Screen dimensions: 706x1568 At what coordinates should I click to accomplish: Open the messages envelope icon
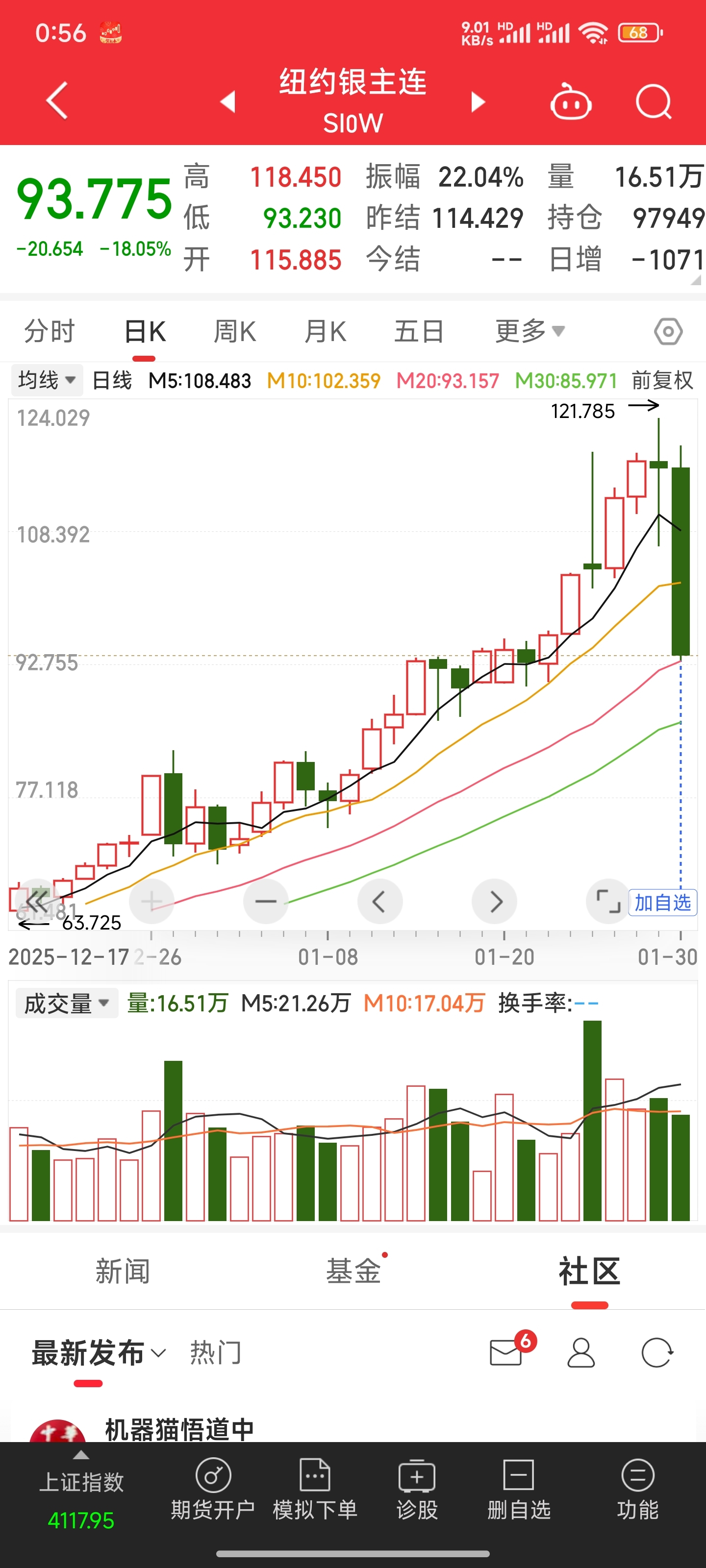click(x=506, y=1352)
